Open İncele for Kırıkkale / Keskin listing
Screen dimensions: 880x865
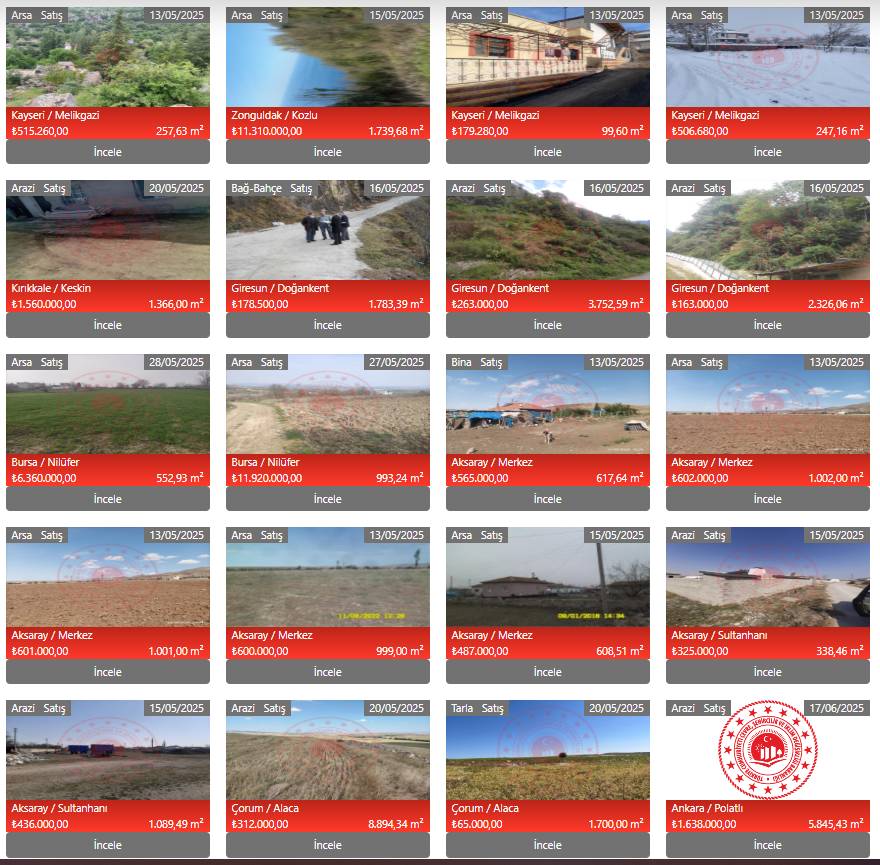point(108,325)
